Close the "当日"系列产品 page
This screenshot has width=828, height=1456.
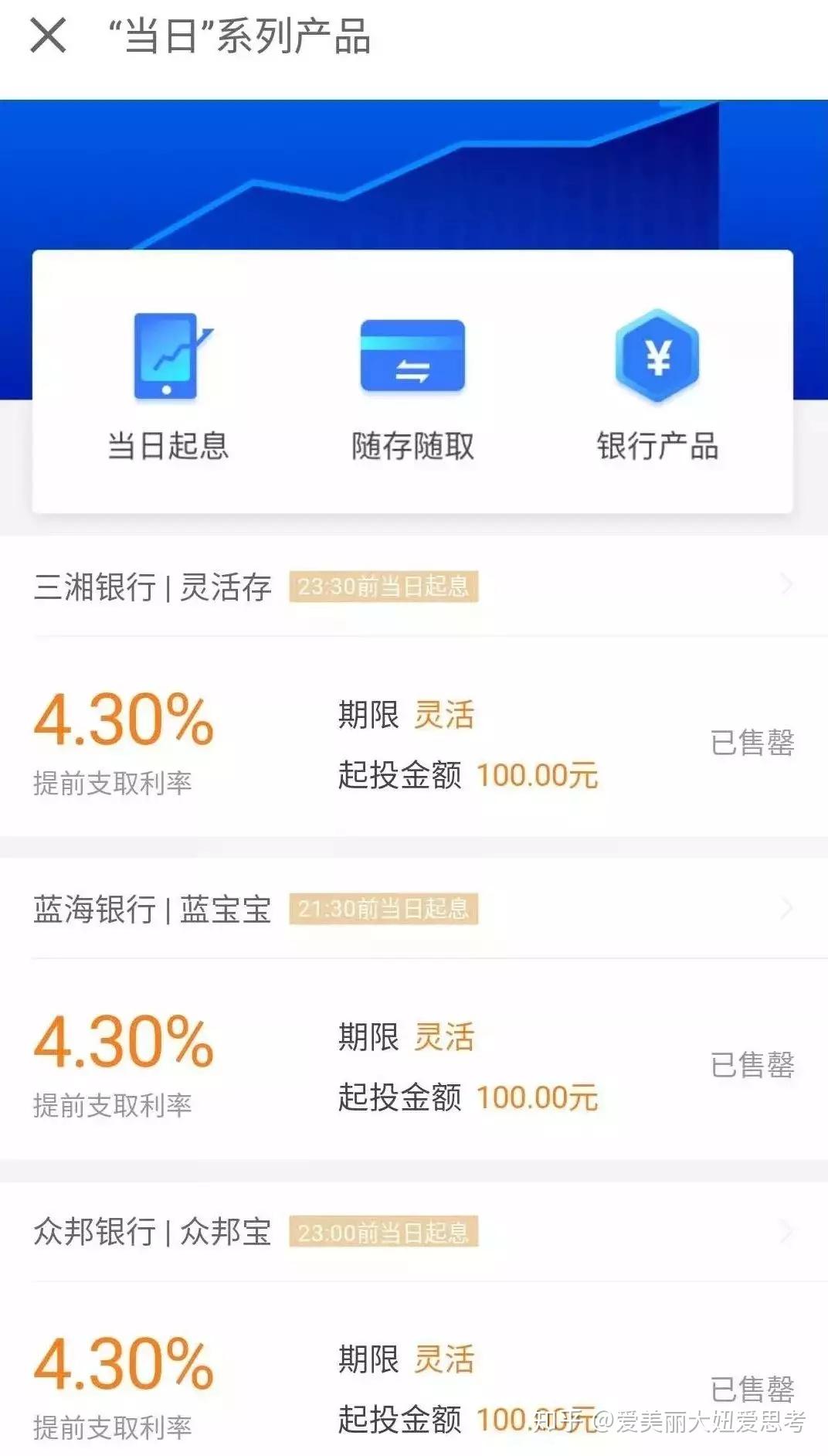[x=48, y=36]
